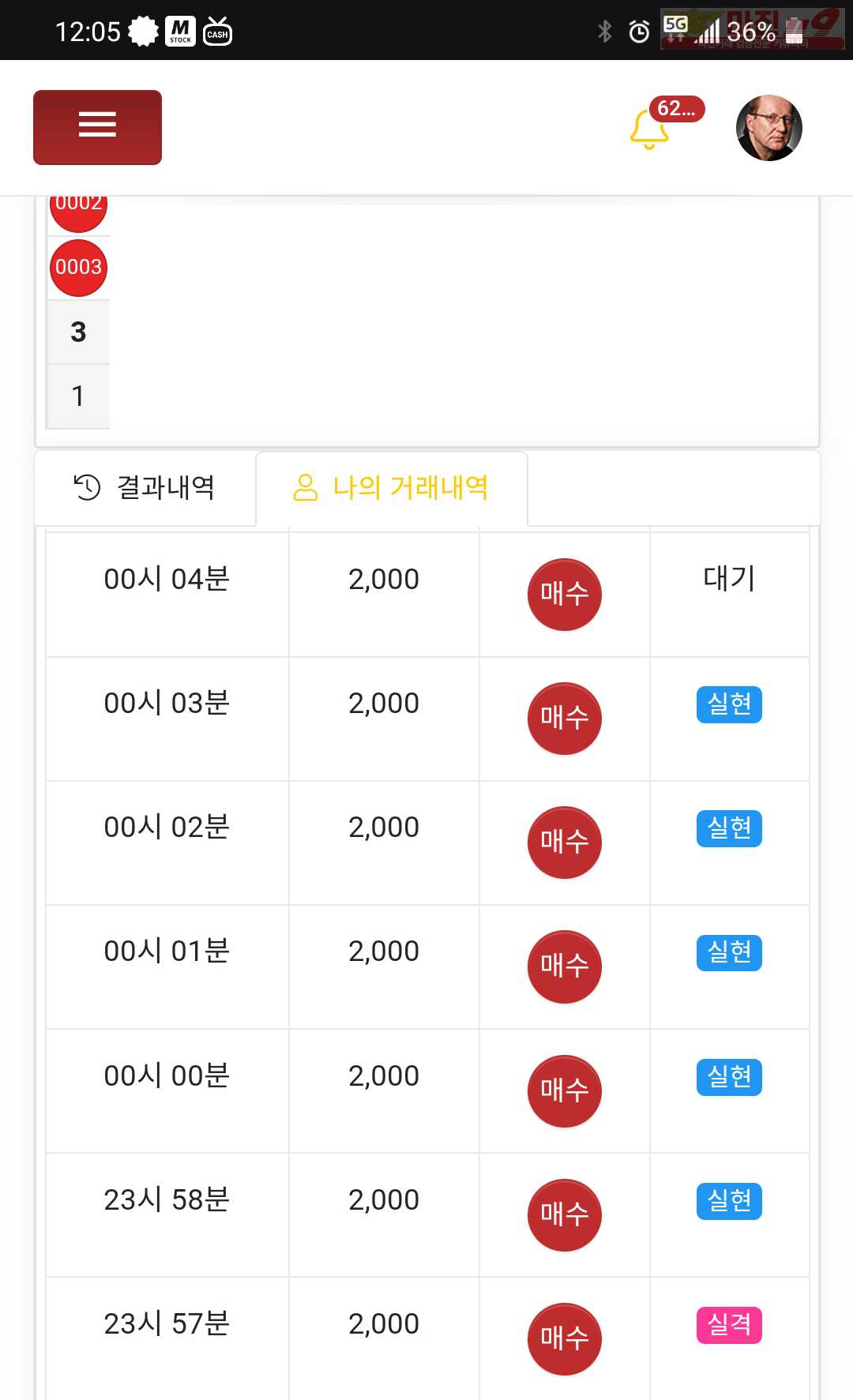Open the profile avatar
Image resolution: width=853 pixels, height=1400 pixels.
pos(768,128)
